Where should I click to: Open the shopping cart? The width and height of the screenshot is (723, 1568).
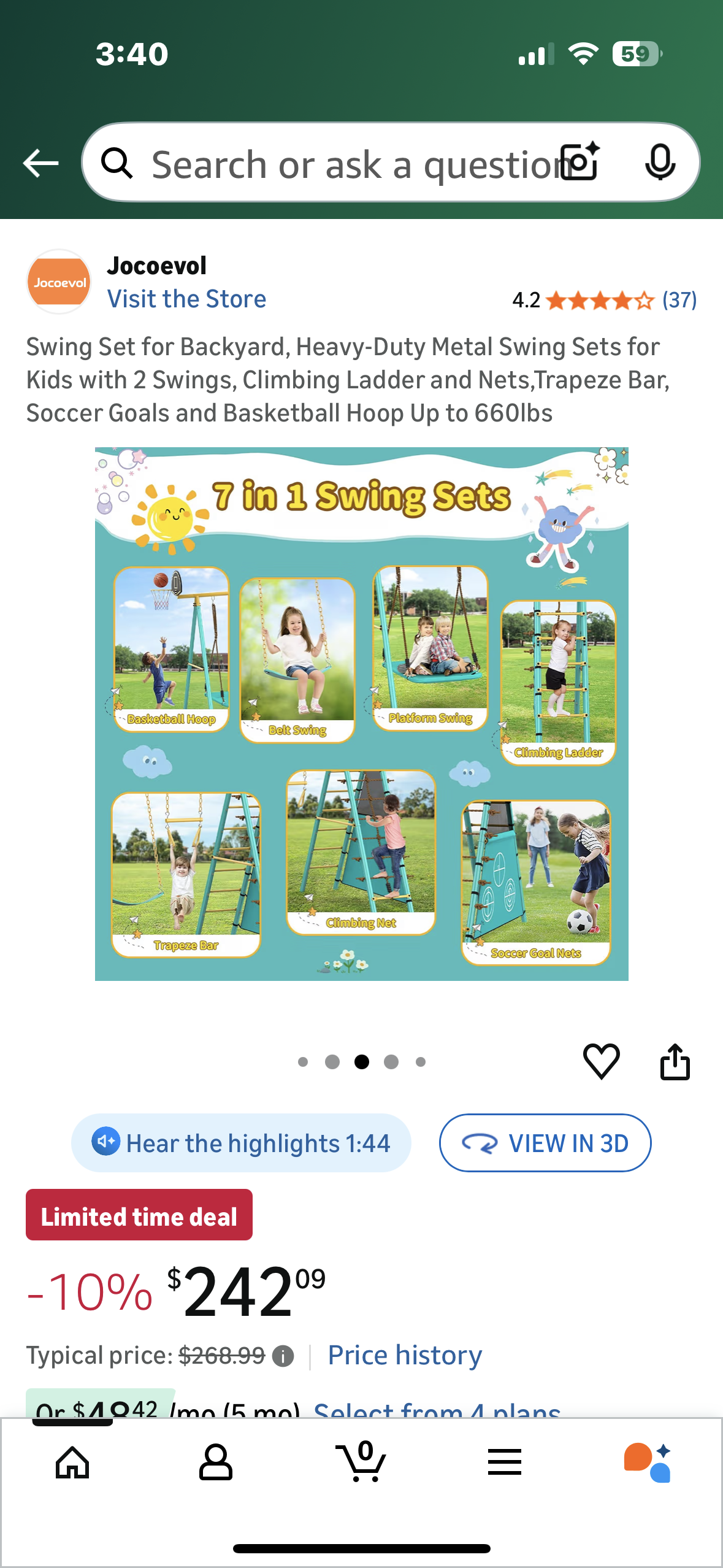coord(361,1462)
